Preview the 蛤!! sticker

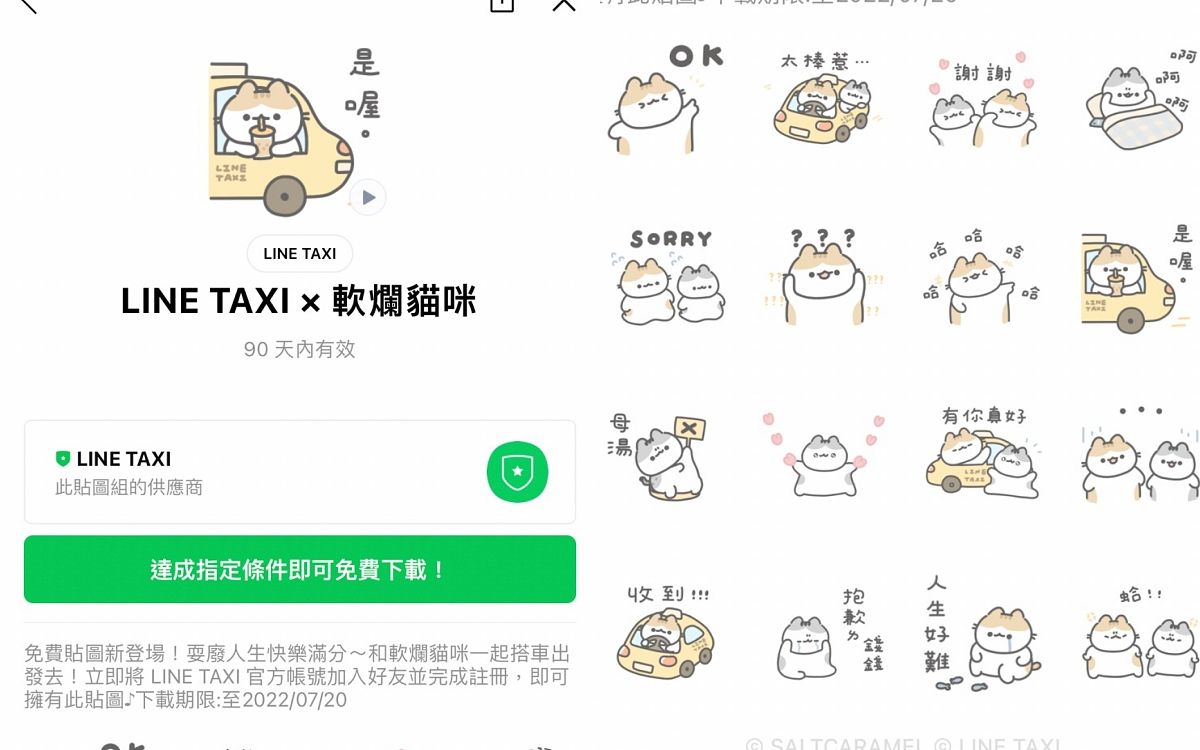point(1140,632)
